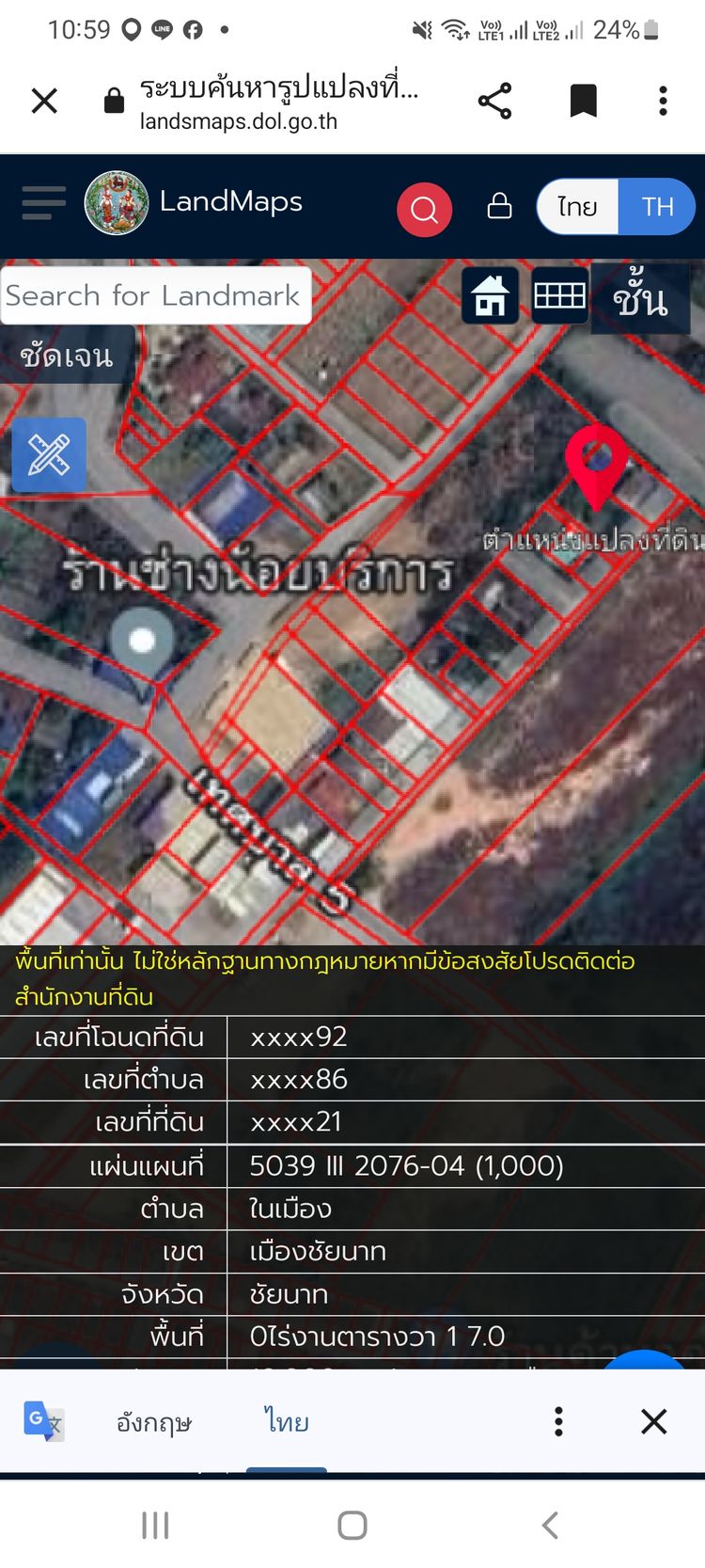The height and width of the screenshot is (1568, 705).
Task: Open the grid map view button
Action: pos(559,296)
